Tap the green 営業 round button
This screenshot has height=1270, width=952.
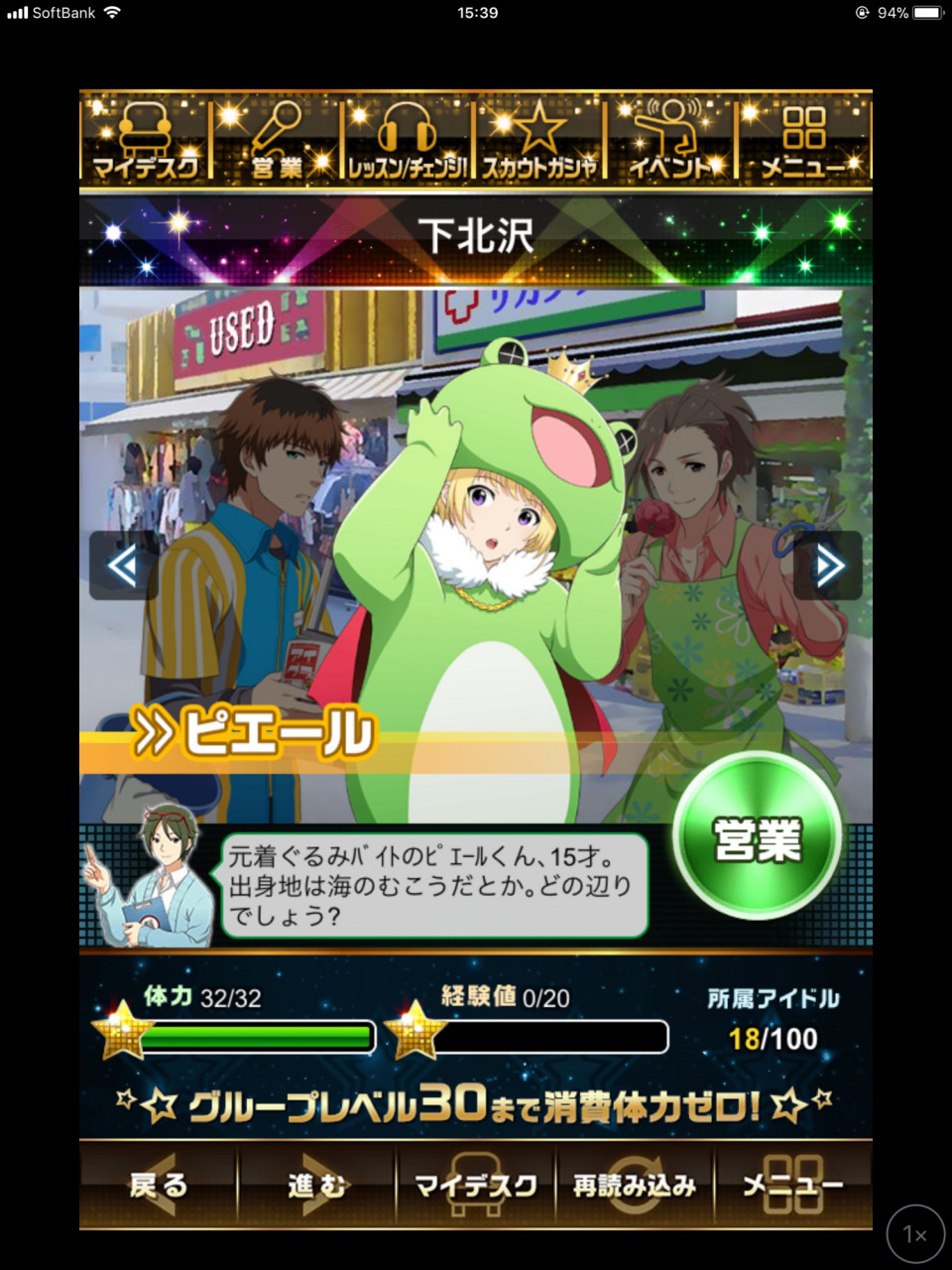tap(758, 838)
